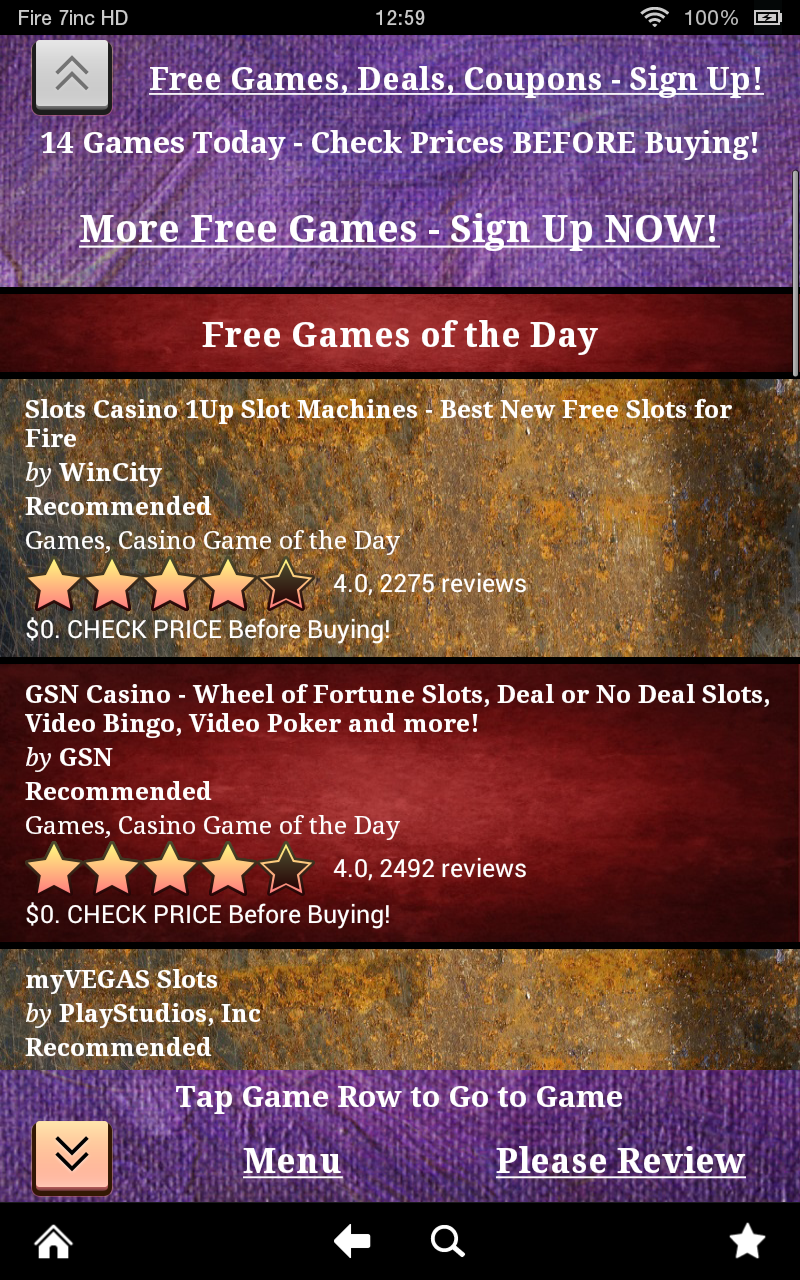This screenshot has width=800, height=1280.
Task: Open GSN Casino game row
Action: pos(400,802)
